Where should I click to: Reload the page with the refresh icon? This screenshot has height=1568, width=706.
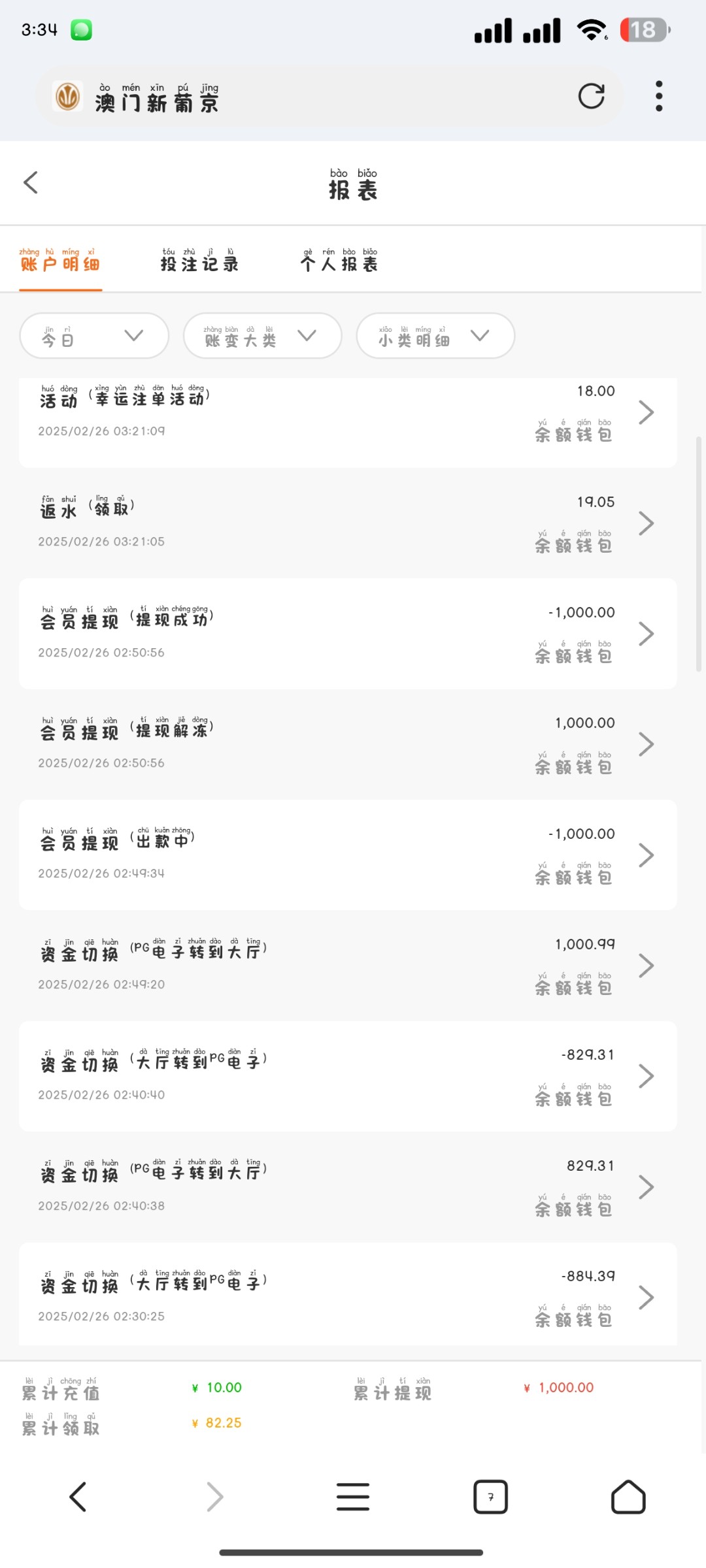pyautogui.click(x=591, y=97)
